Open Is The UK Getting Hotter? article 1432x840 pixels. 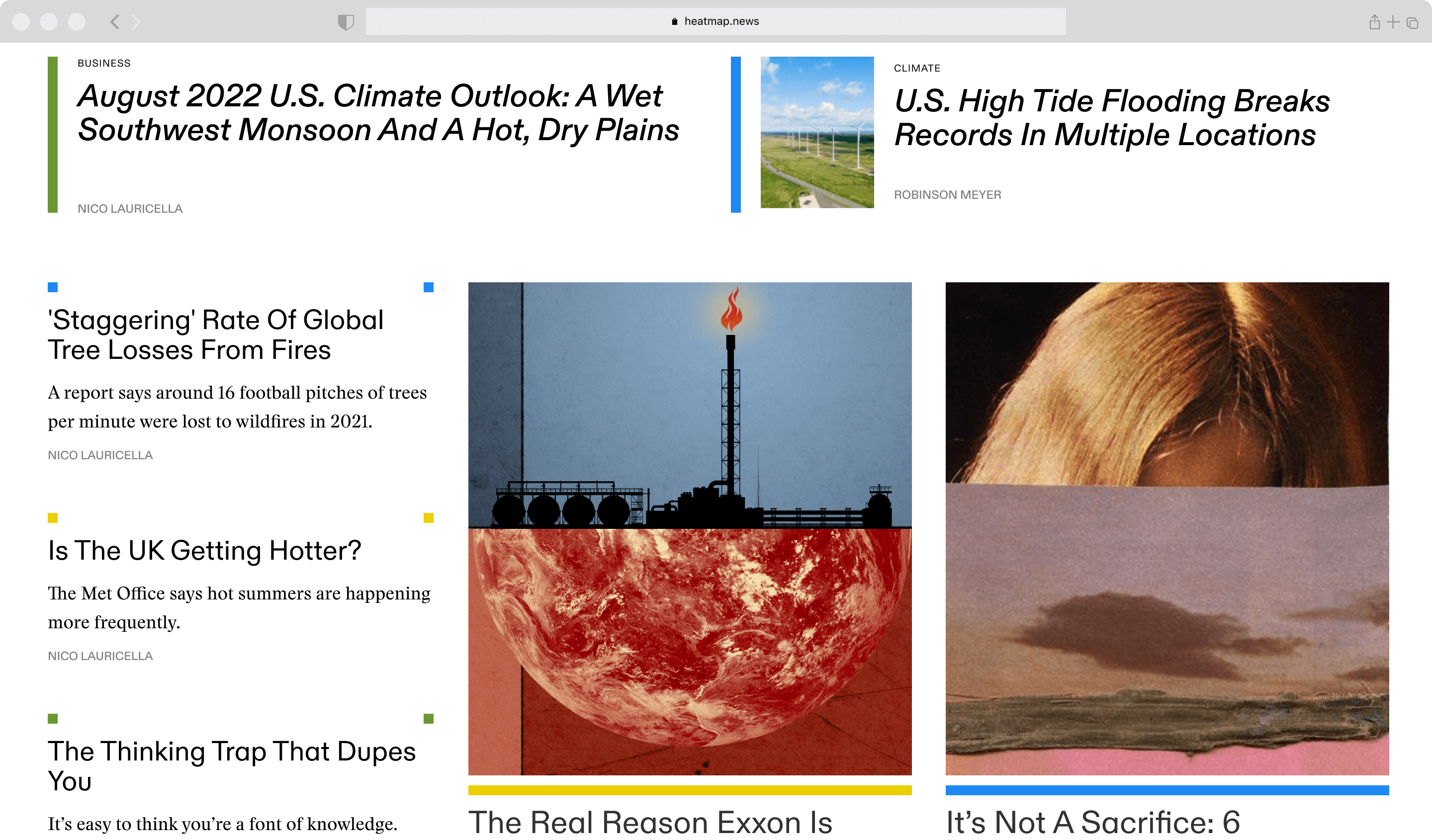click(x=204, y=550)
